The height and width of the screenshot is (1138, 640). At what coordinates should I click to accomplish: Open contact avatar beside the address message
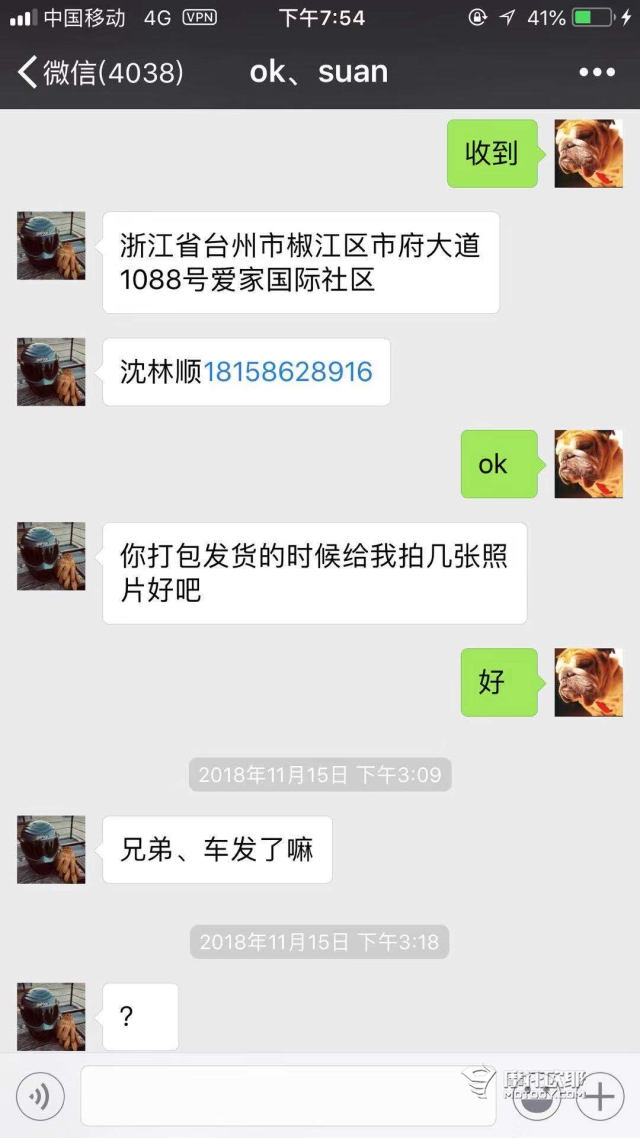51,245
